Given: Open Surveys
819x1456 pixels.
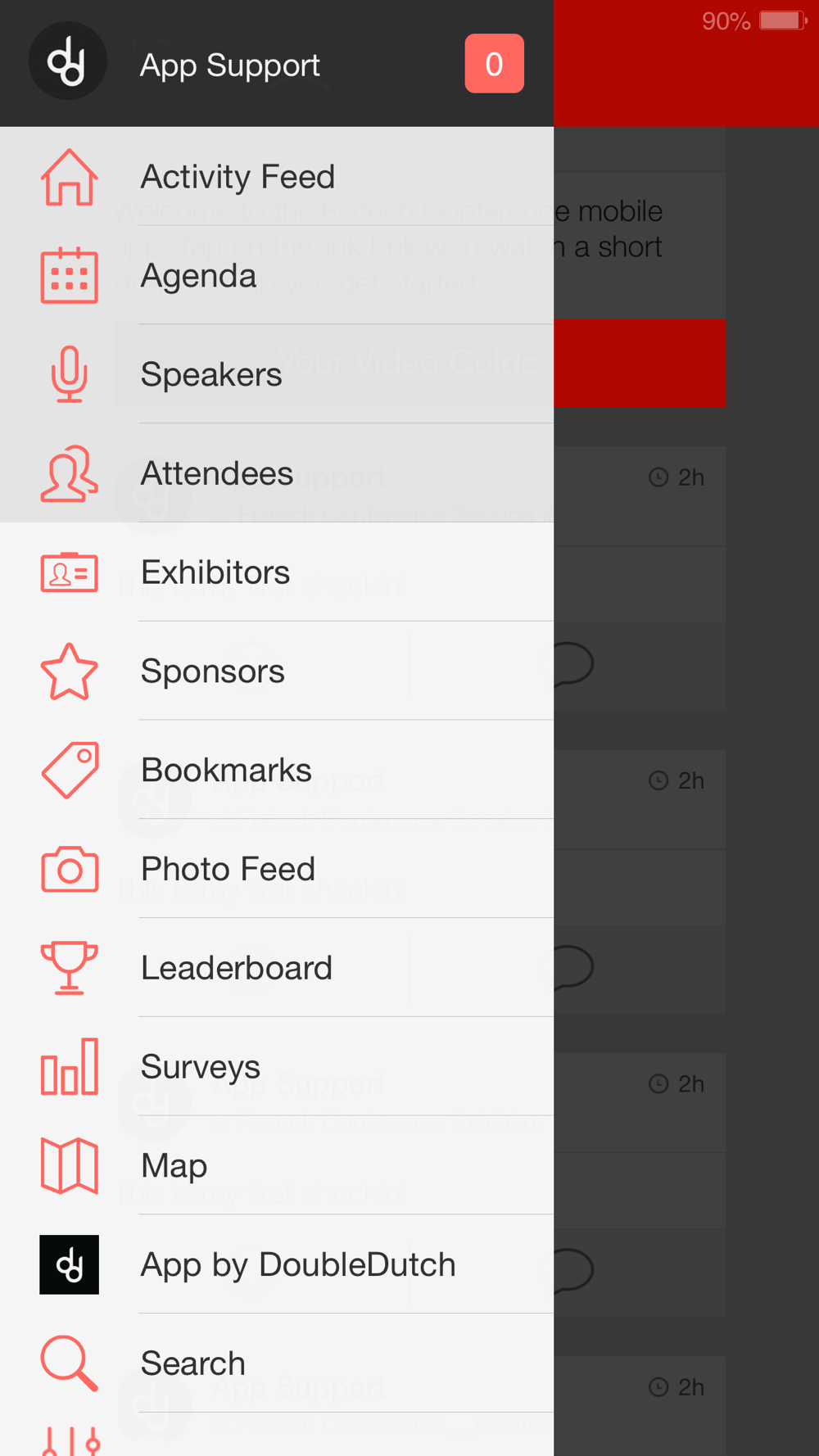Looking at the screenshot, I should (x=277, y=1067).
